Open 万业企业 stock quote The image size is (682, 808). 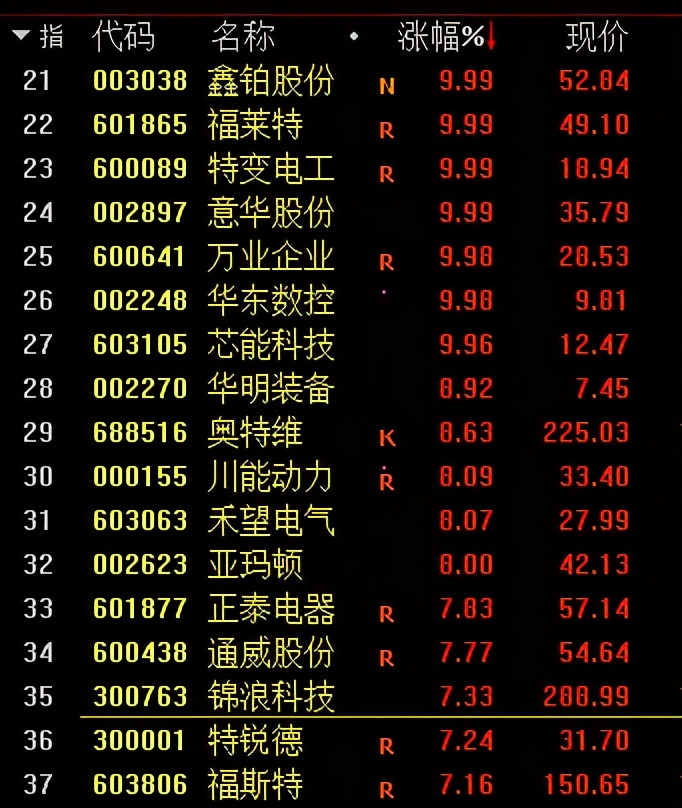click(x=270, y=256)
